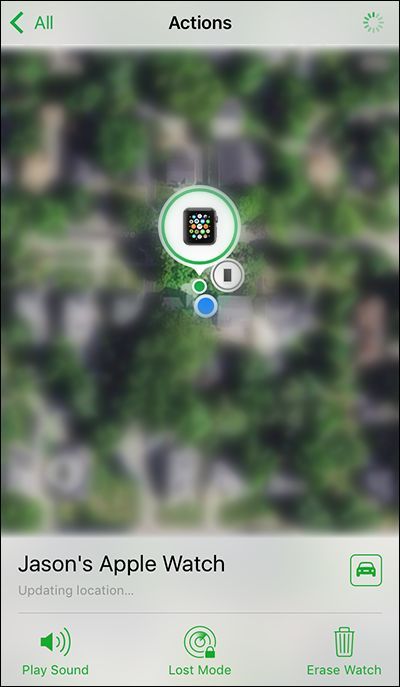Play Sound on the watch

(55, 652)
